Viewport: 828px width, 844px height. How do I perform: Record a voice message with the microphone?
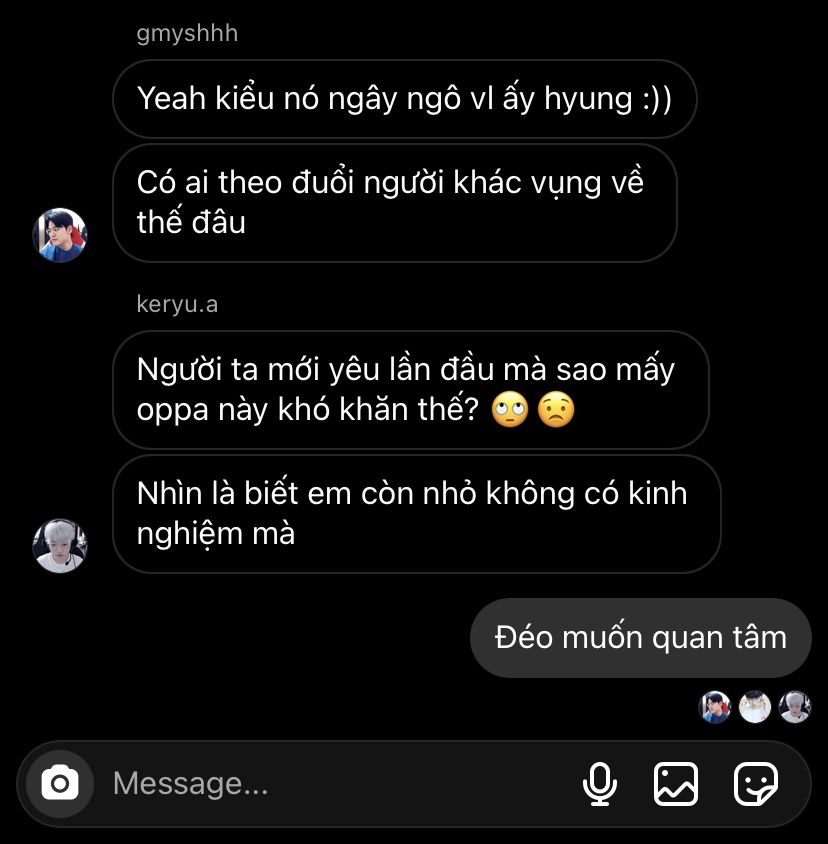click(x=599, y=783)
